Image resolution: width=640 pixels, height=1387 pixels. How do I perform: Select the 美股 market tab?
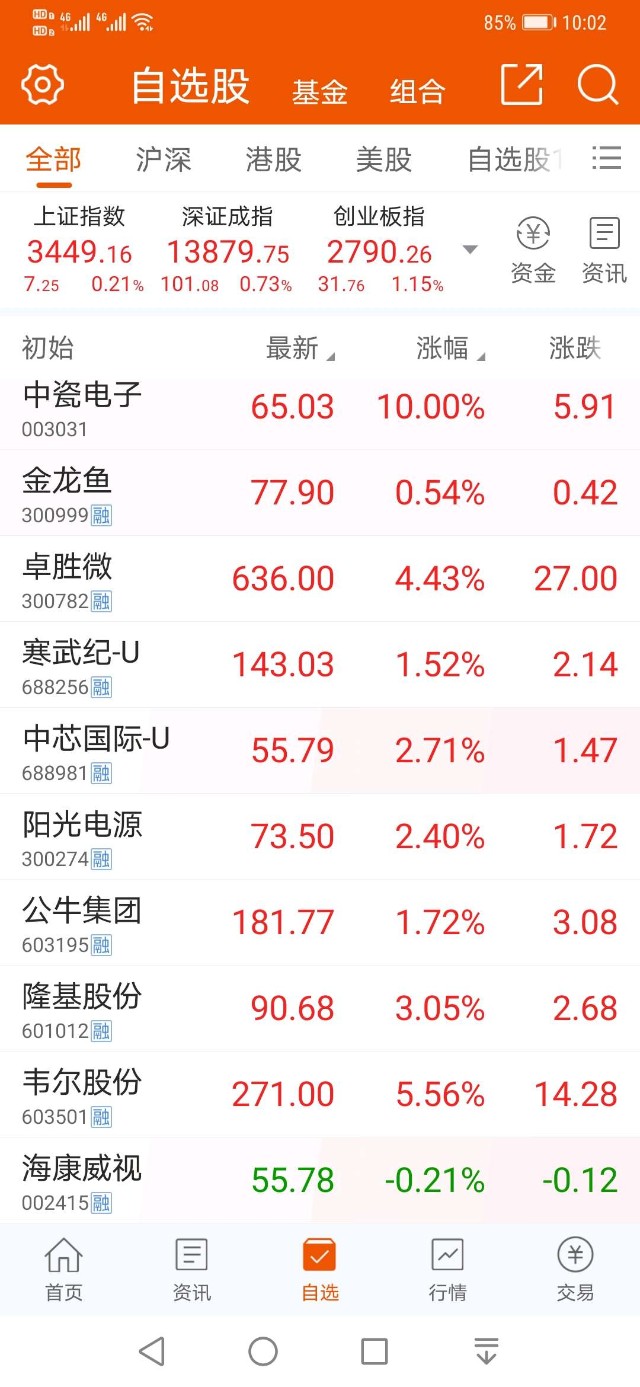point(383,159)
